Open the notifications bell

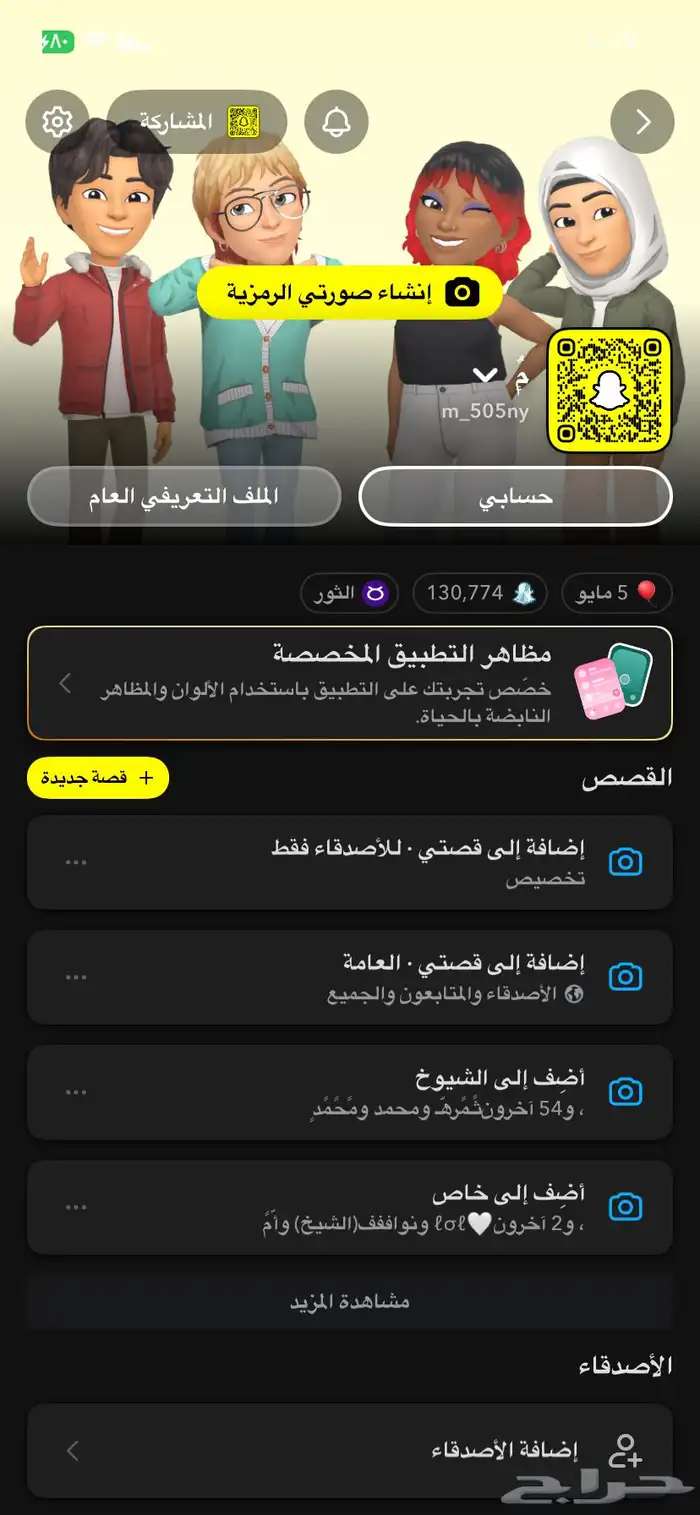tap(336, 122)
